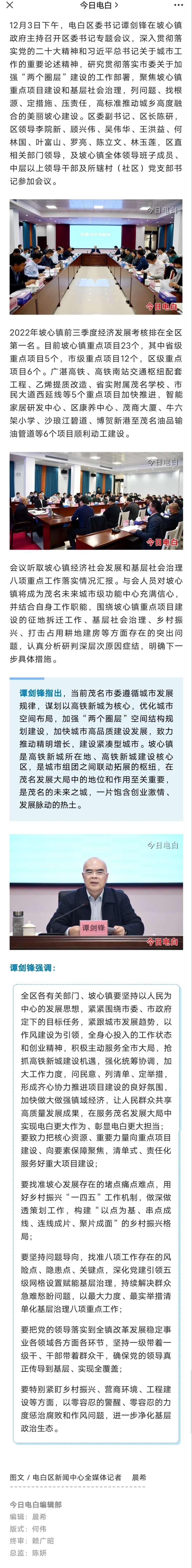The width and height of the screenshot is (192, 1568).
Task: Open the 今日电白 account page from title
Action: click(96, 5)
